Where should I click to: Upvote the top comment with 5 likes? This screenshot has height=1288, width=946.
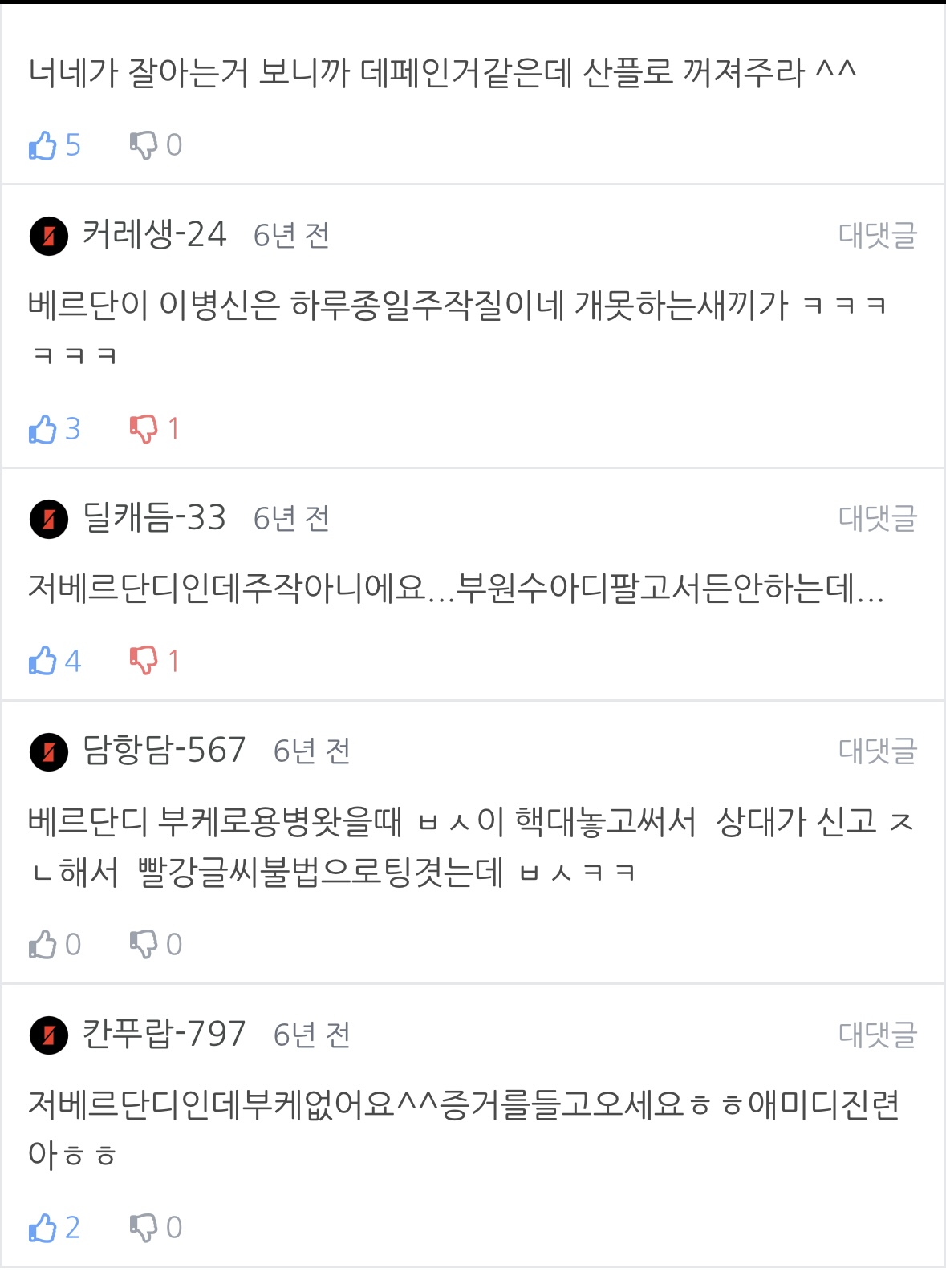click(x=43, y=145)
